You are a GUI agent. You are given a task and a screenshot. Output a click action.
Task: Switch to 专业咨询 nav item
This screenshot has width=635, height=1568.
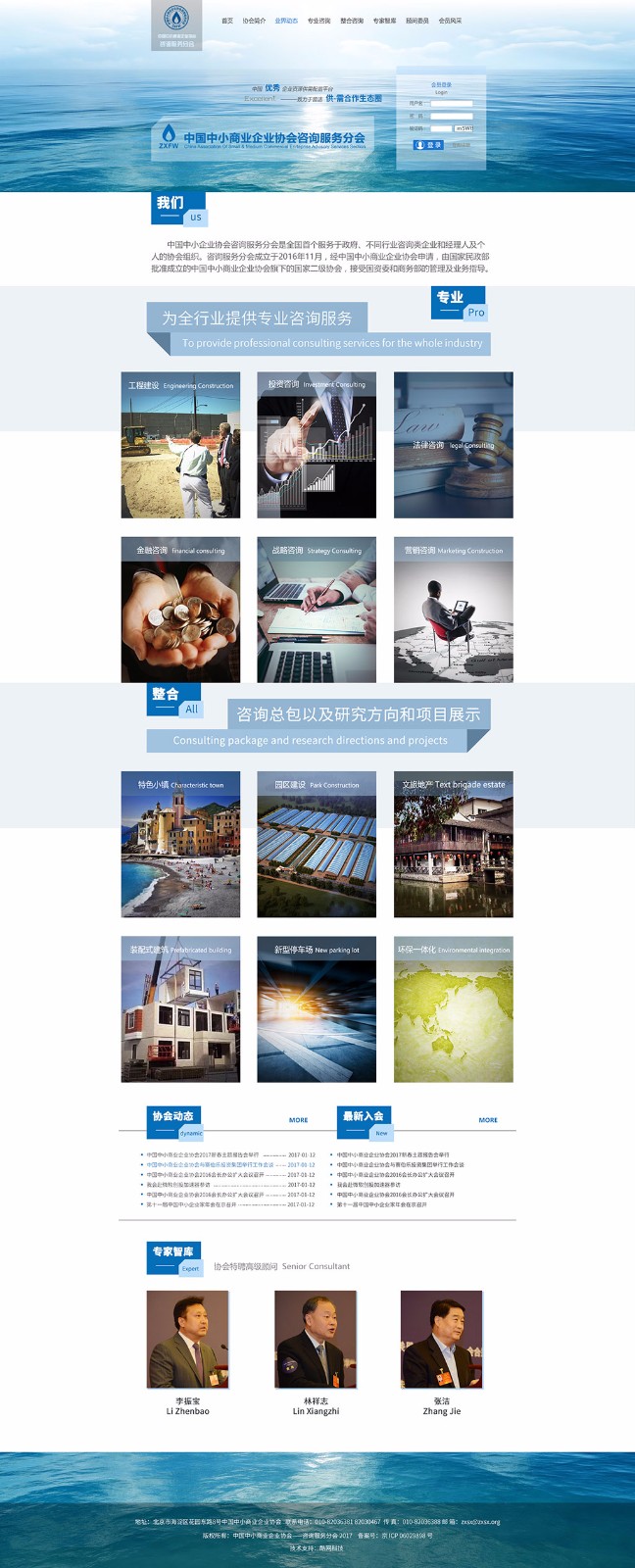pos(319,21)
